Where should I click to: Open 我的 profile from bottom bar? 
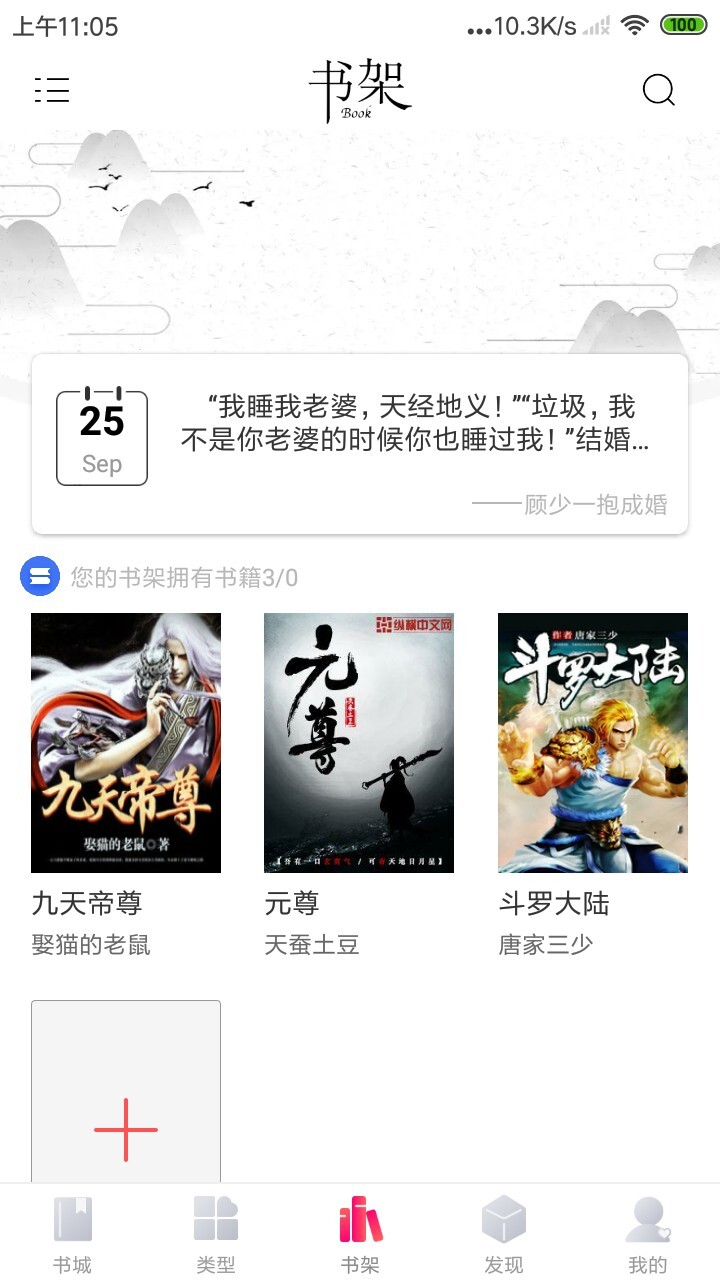click(x=648, y=1232)
